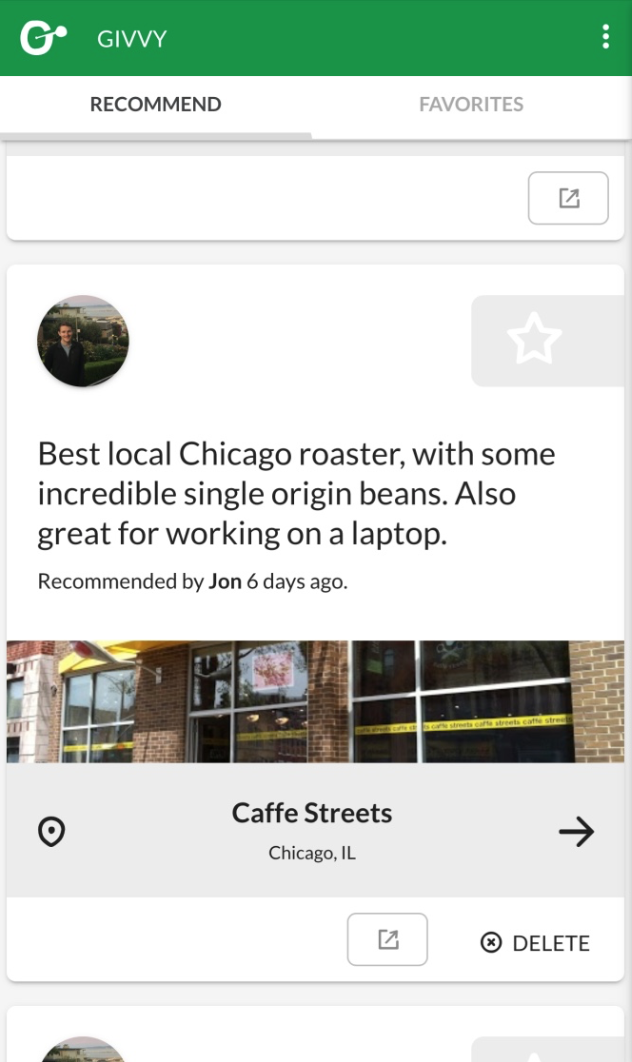Viewport: 632px width, 1062px height.
Task: Share the Caffe Streets recommendation
Action: point(387,939)
